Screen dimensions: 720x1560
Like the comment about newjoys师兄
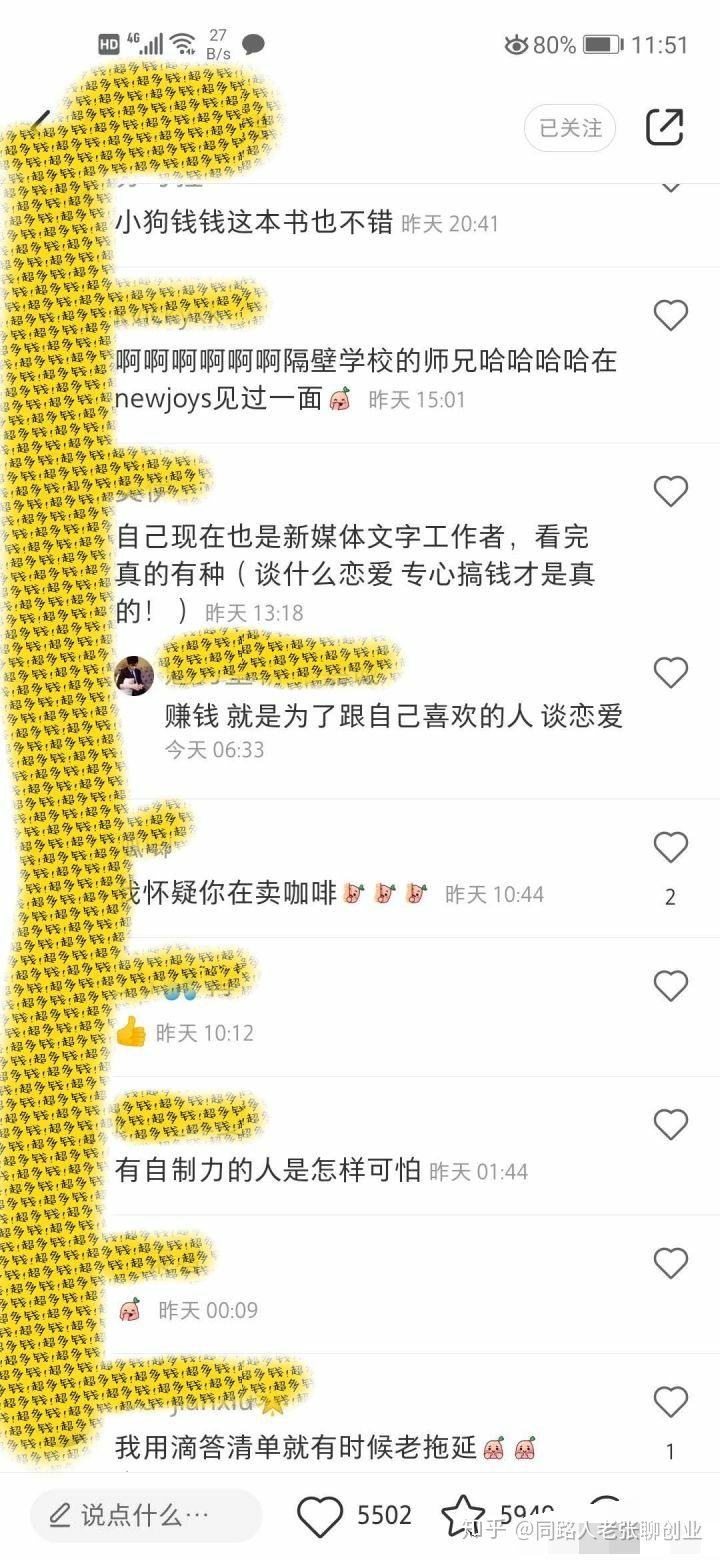[x=670, y=316]
